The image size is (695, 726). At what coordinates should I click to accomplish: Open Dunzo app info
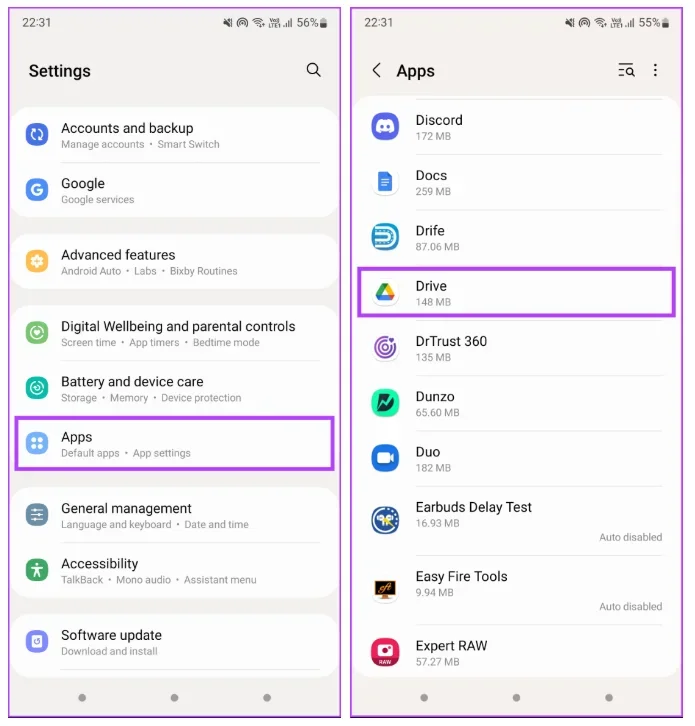click(515, 403)
